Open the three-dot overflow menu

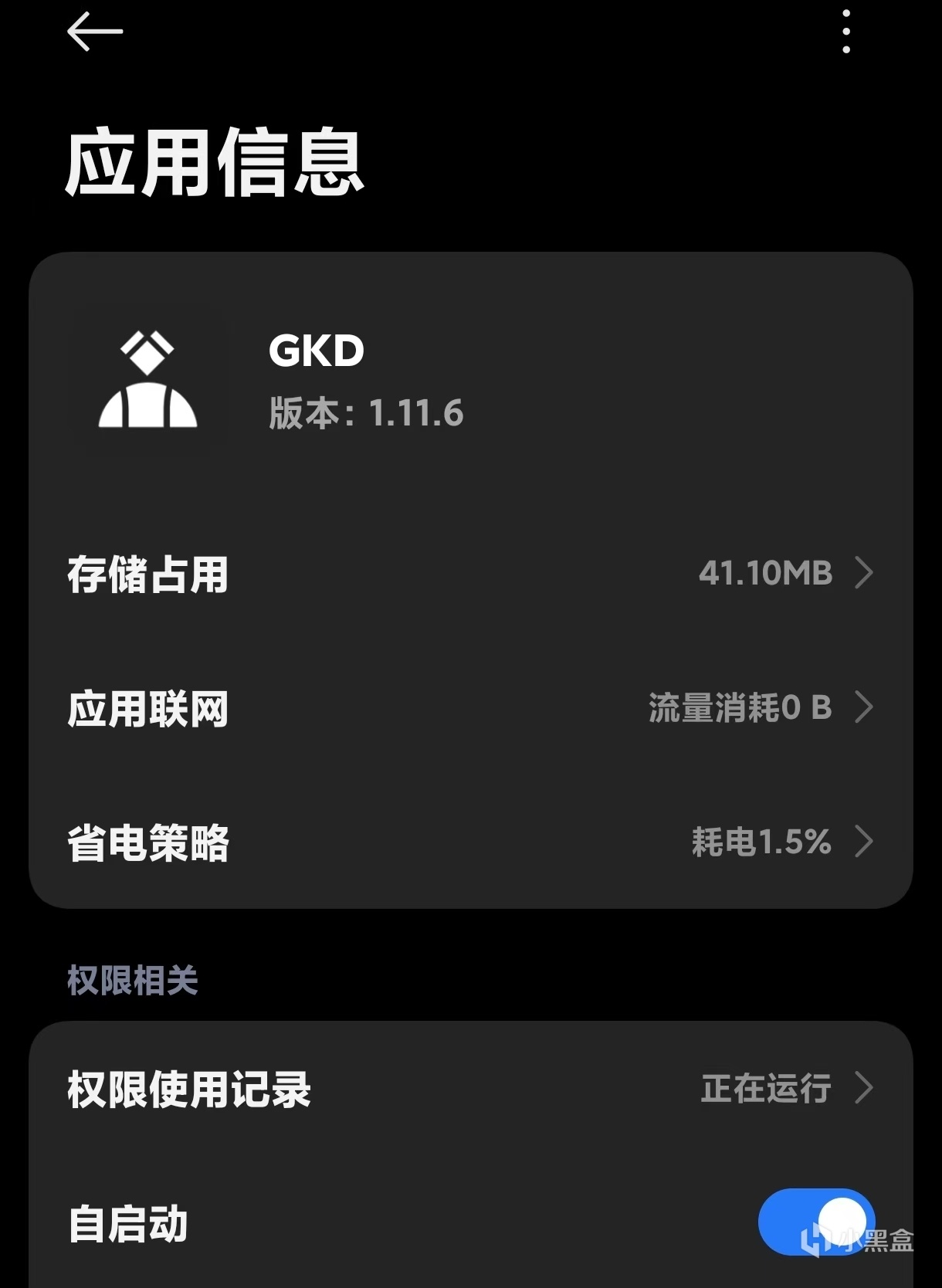tap(846, 32)
